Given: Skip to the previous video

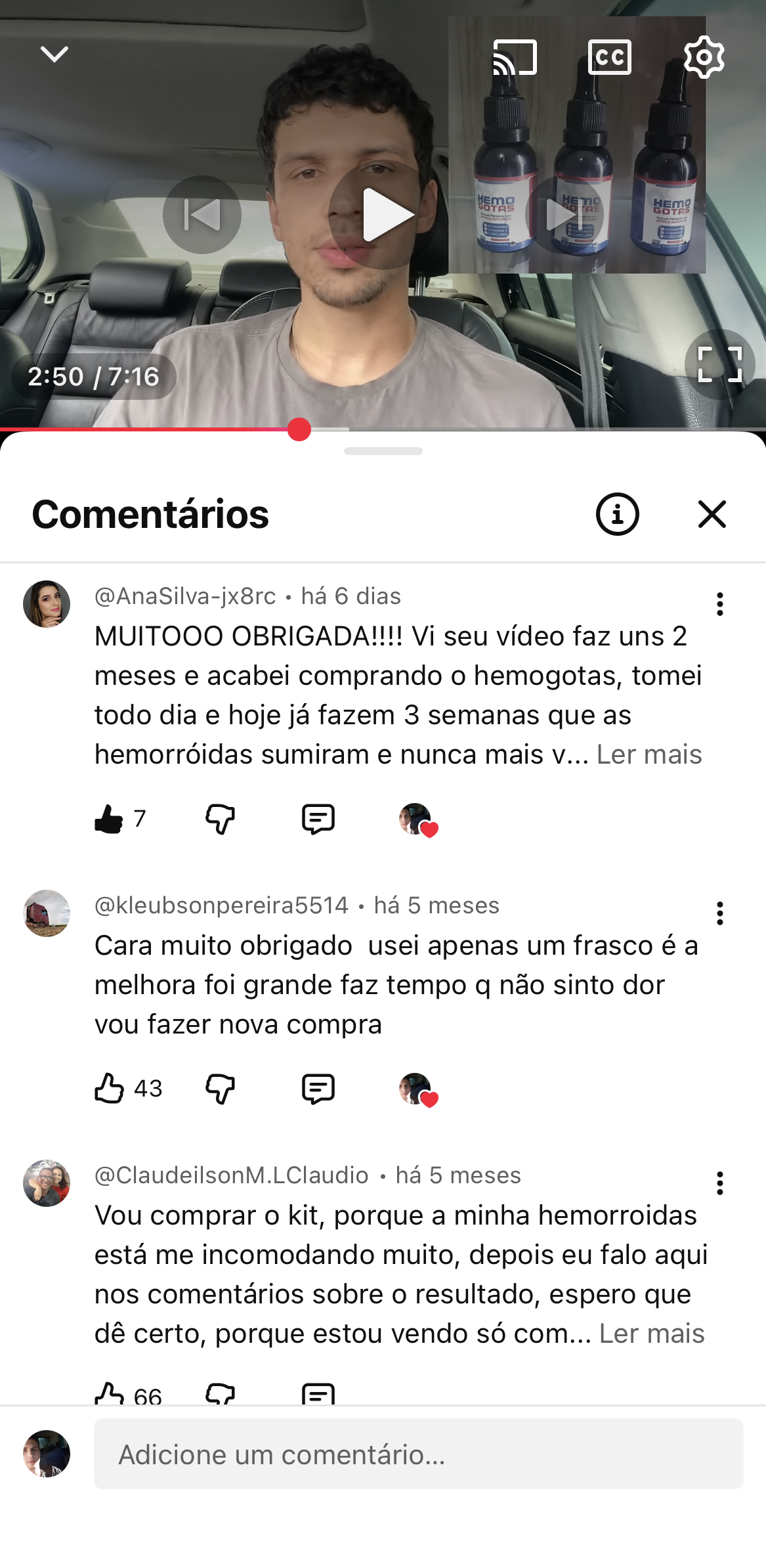Looking at the screenshot, I should 202,215.
